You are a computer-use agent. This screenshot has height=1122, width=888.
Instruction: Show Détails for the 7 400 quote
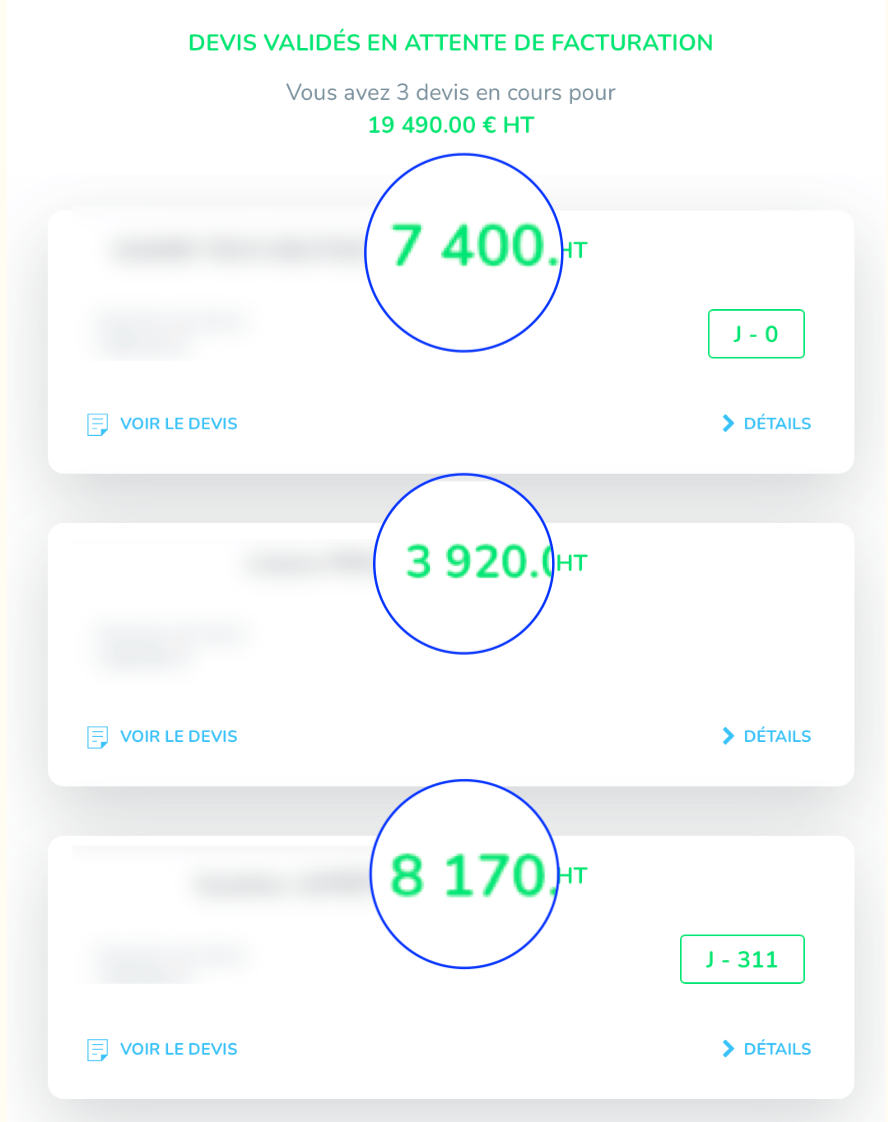766,424
